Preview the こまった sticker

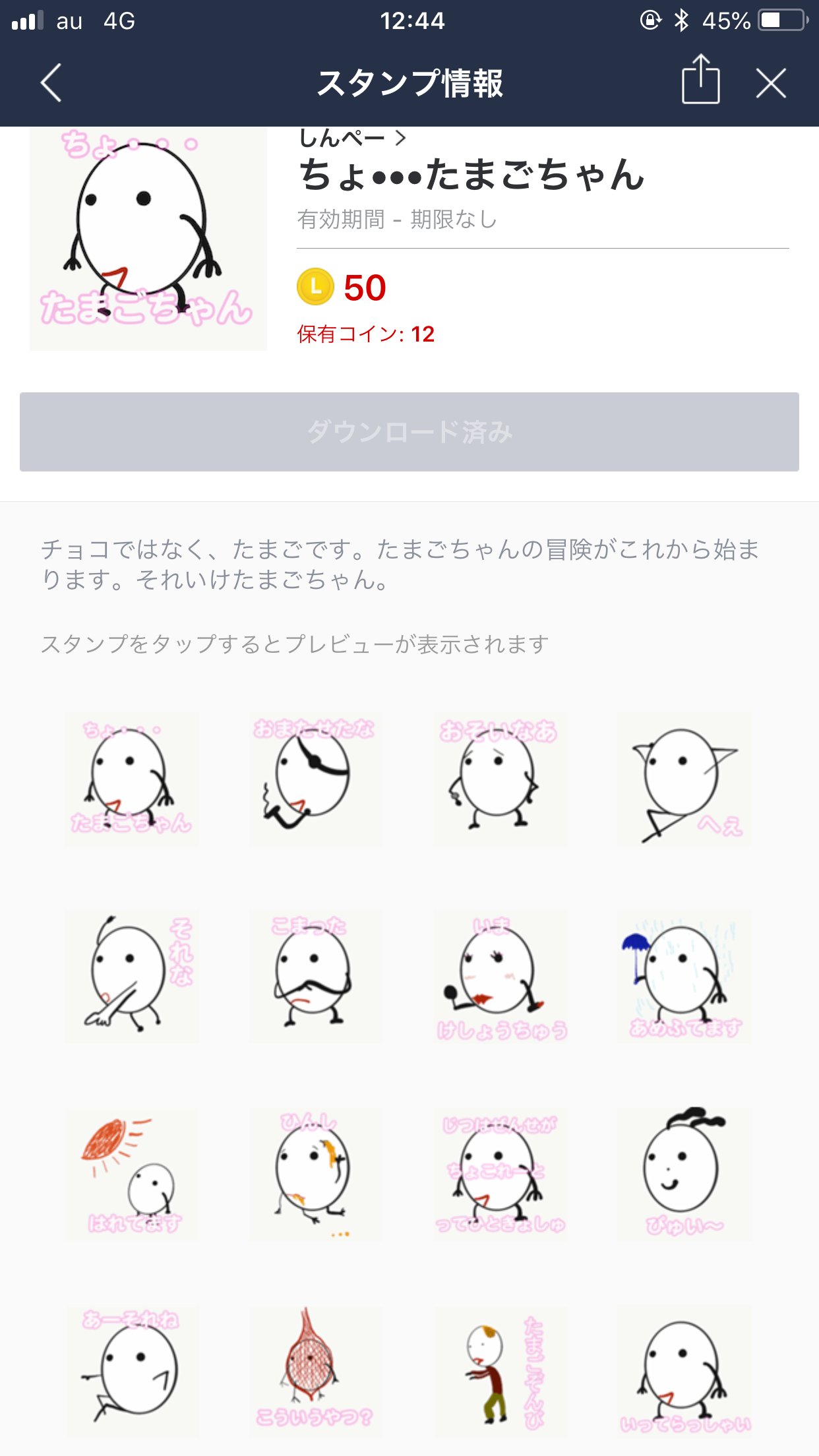coord(316,977)
